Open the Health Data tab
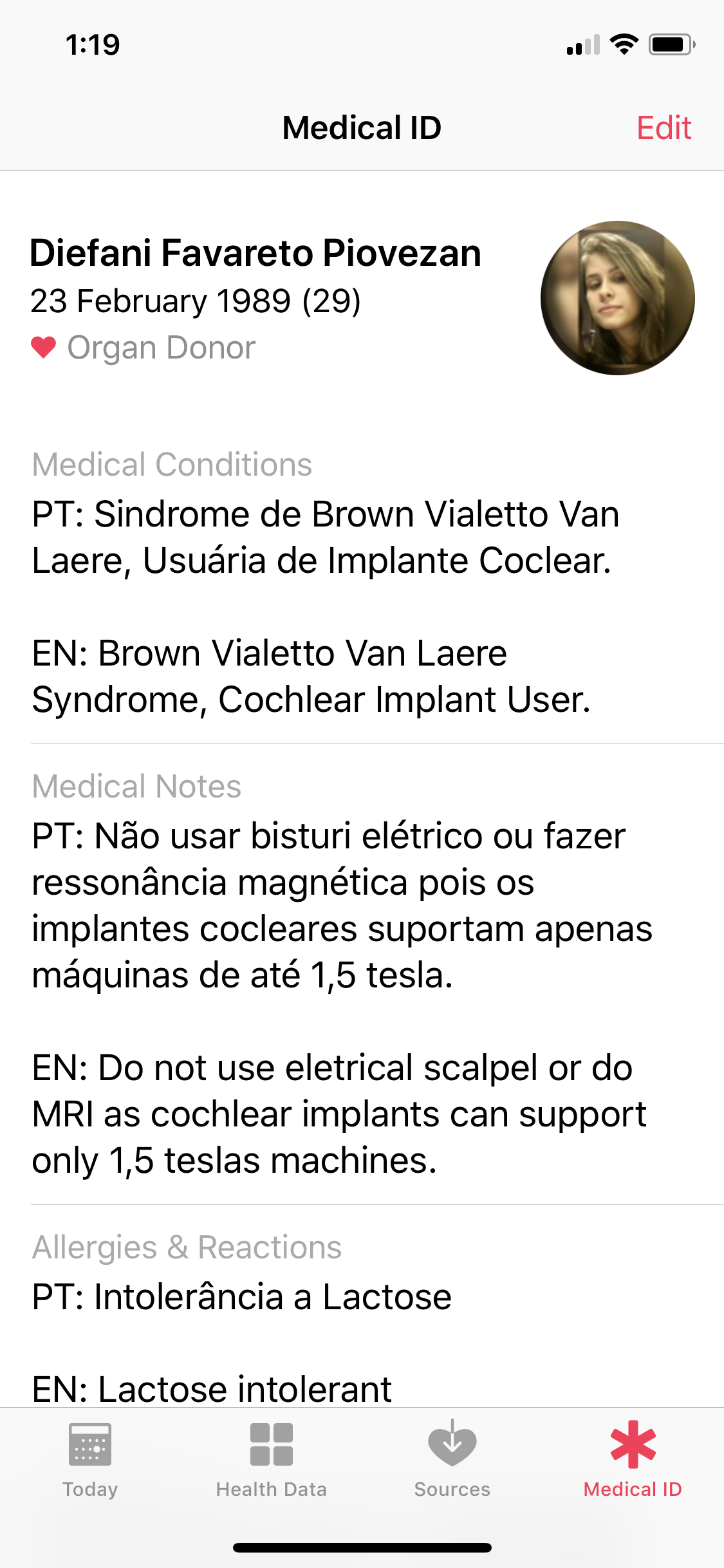 (x=271, y=1460)
